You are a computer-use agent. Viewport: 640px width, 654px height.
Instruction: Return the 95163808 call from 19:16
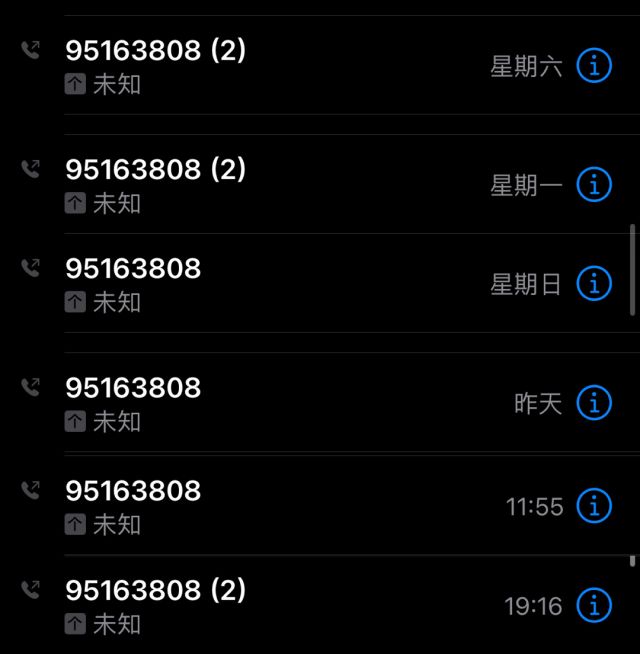[155, 590]
